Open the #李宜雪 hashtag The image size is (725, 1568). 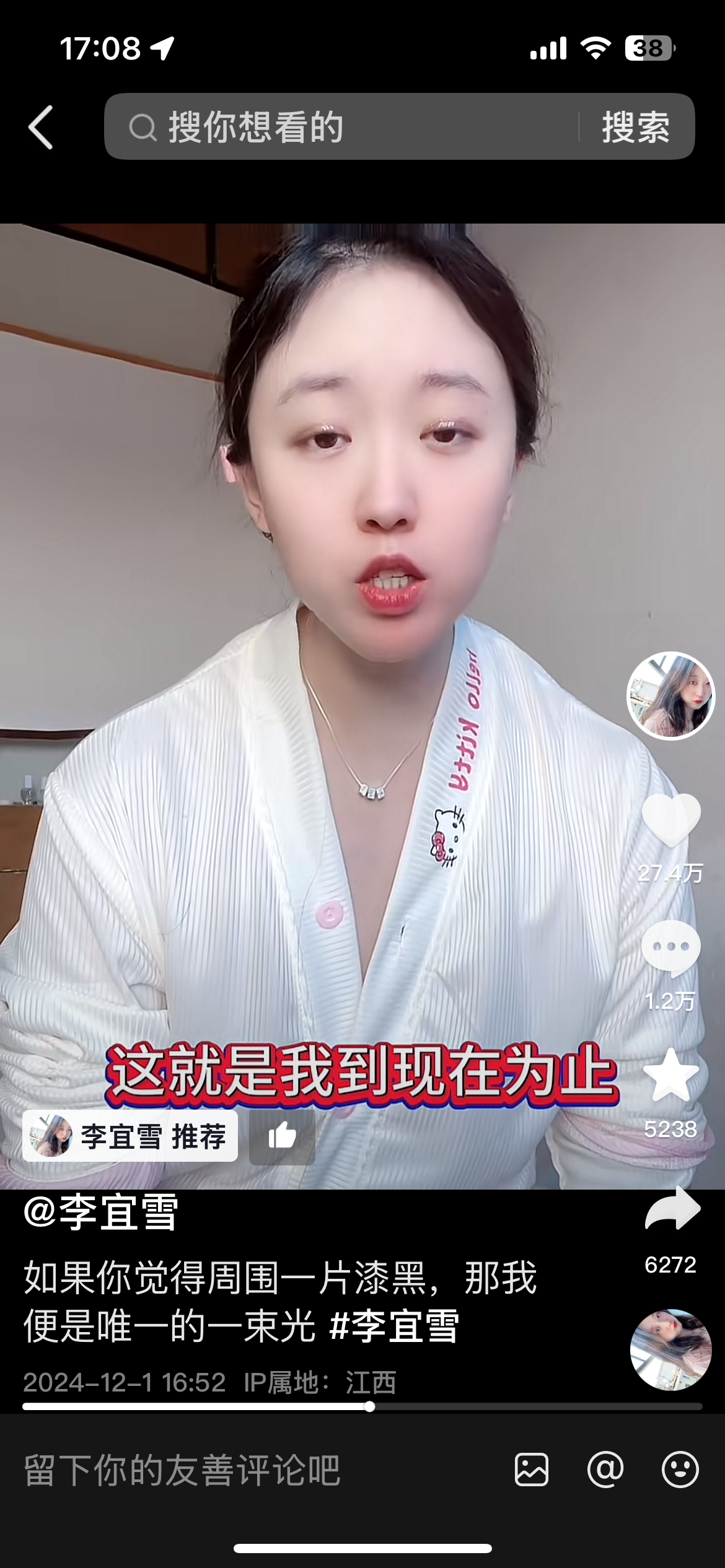[394, 1326]
